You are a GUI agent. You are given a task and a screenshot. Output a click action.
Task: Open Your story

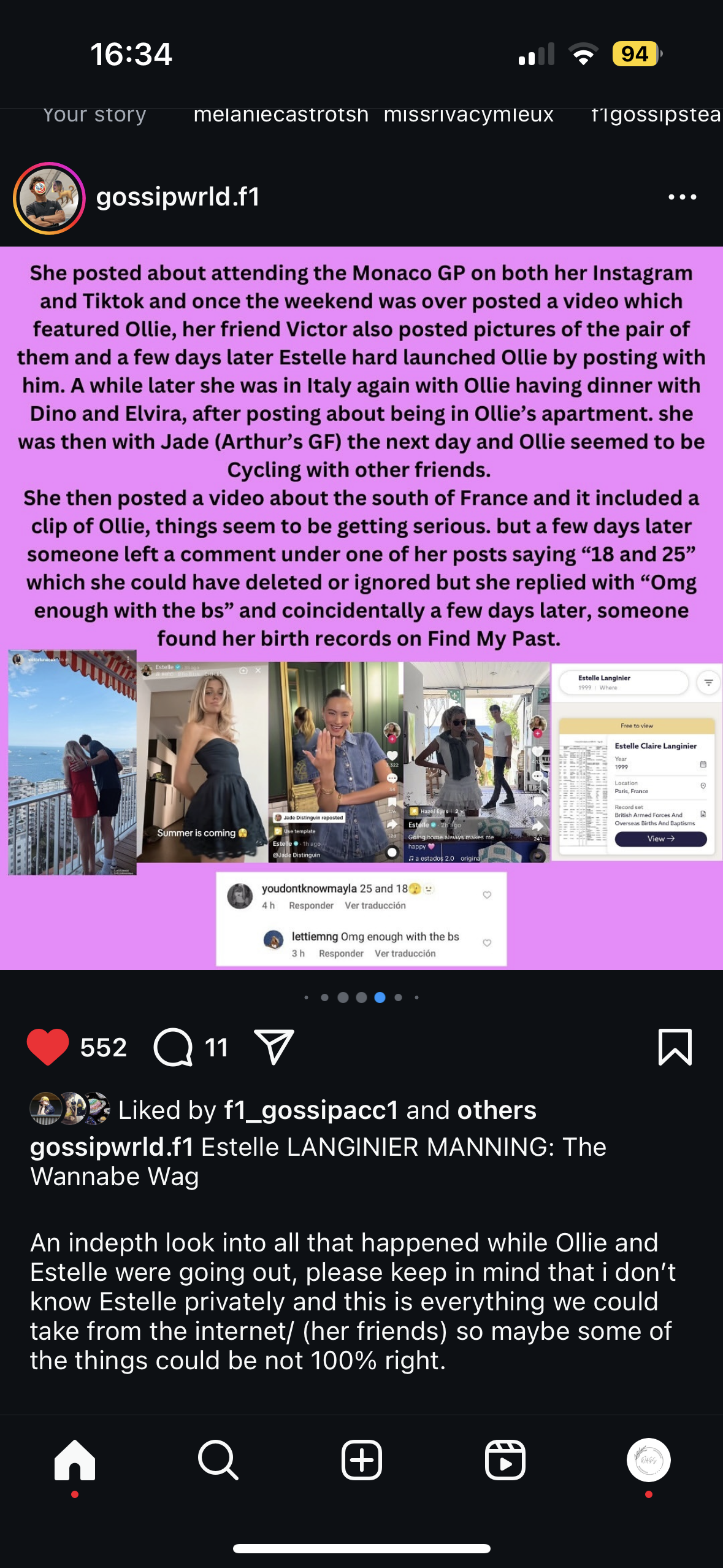pyautogui.click(x=94, y=115)
